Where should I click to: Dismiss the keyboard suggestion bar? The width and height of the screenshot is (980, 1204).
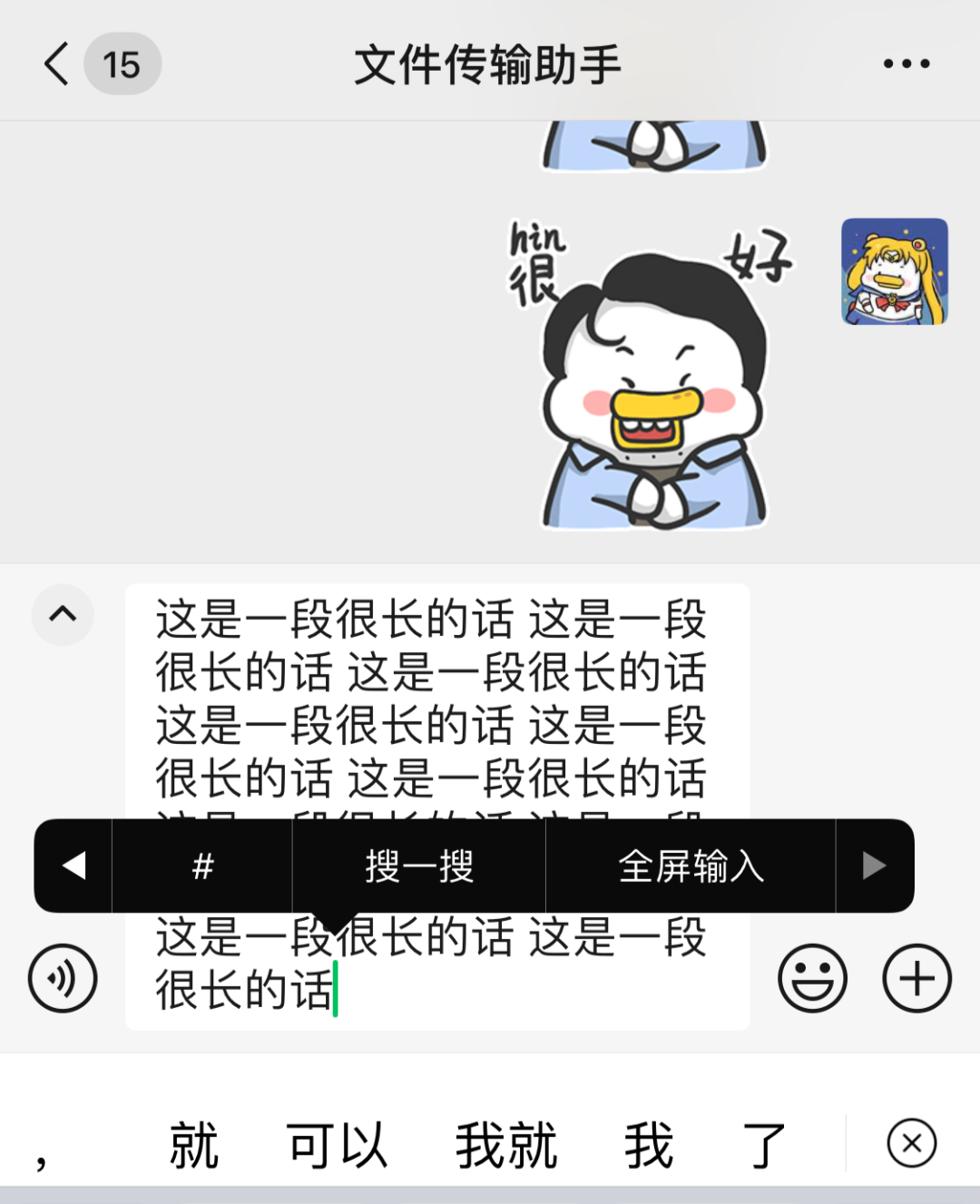[912, 1144]
